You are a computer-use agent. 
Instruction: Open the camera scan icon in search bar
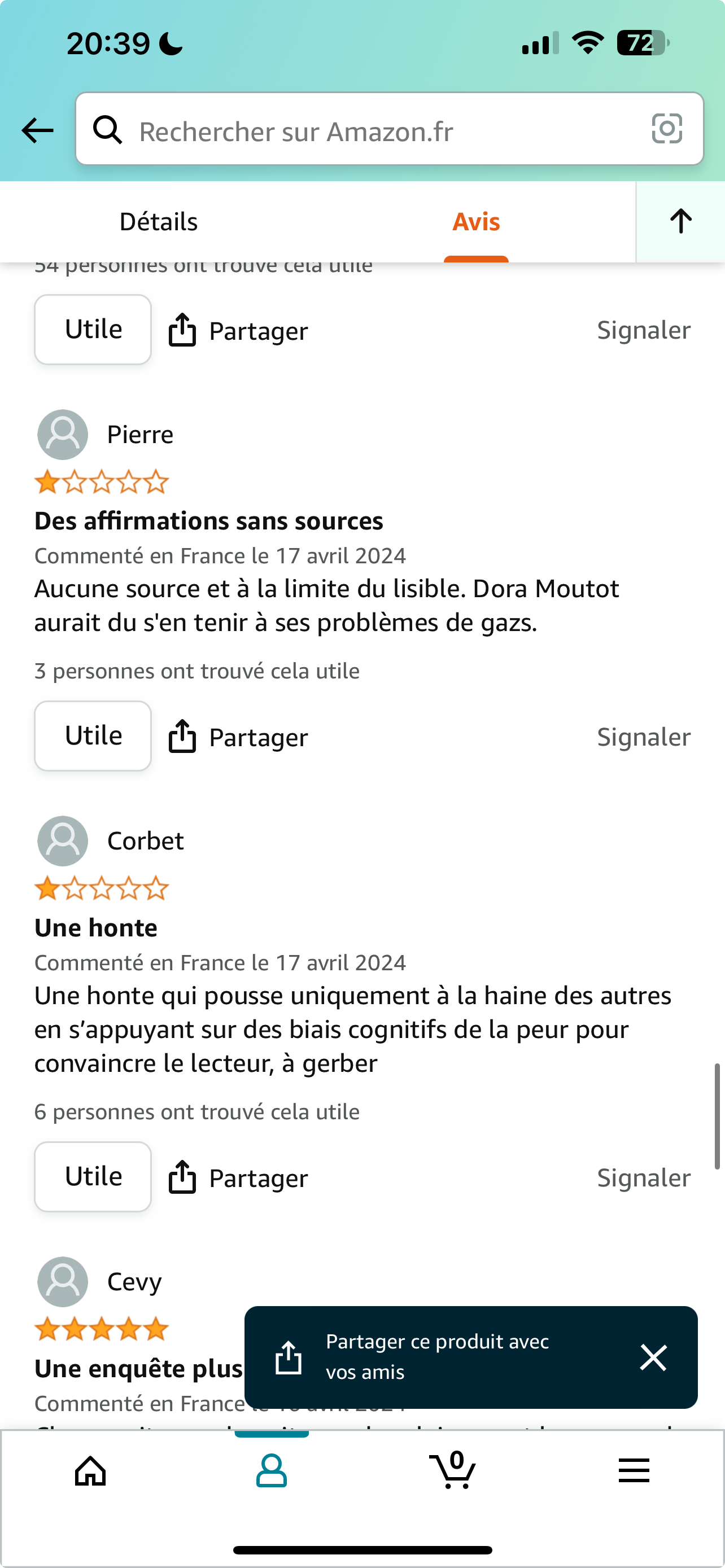(x=667, y=129)
